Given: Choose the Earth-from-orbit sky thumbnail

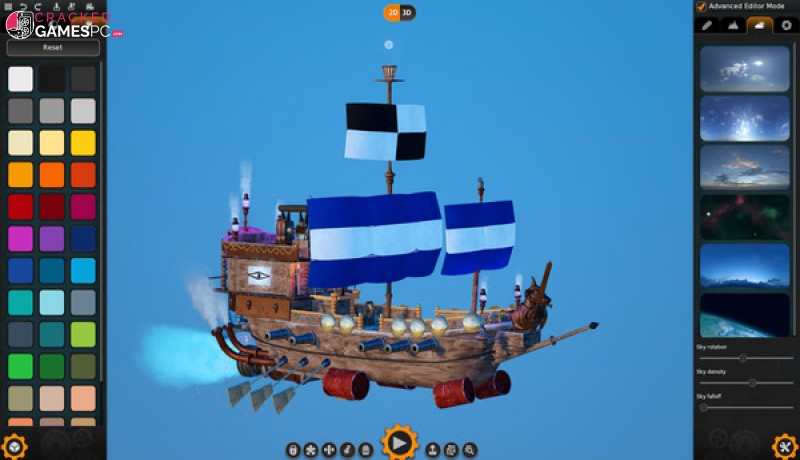Looking at the screenshot, I should [x=745, y=313].
